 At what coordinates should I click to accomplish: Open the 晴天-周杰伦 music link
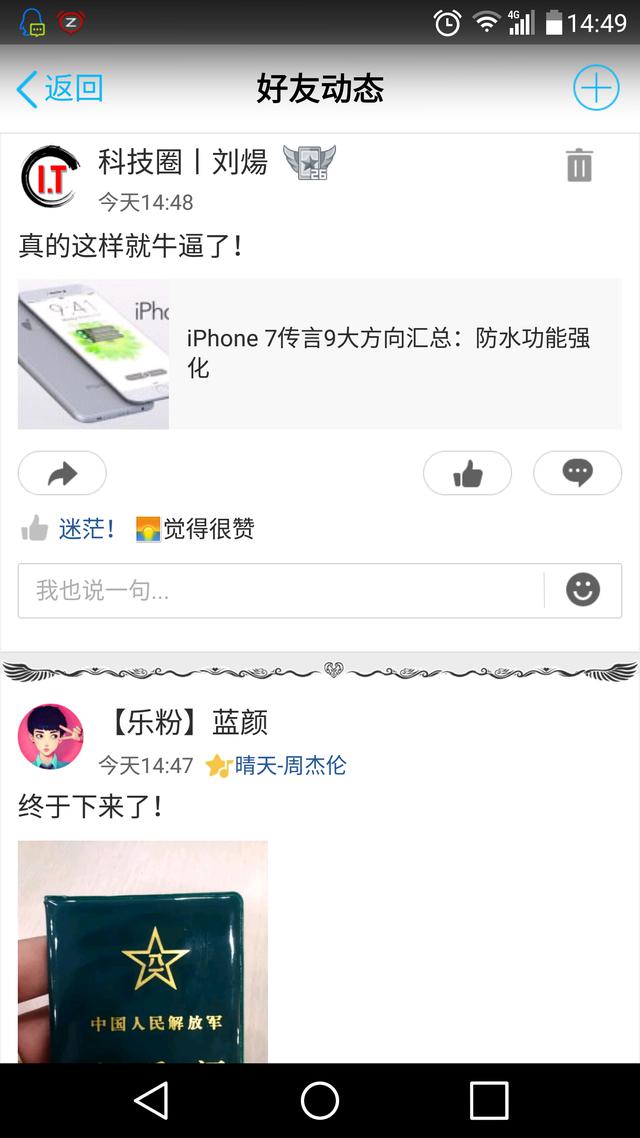pos(290,765)
